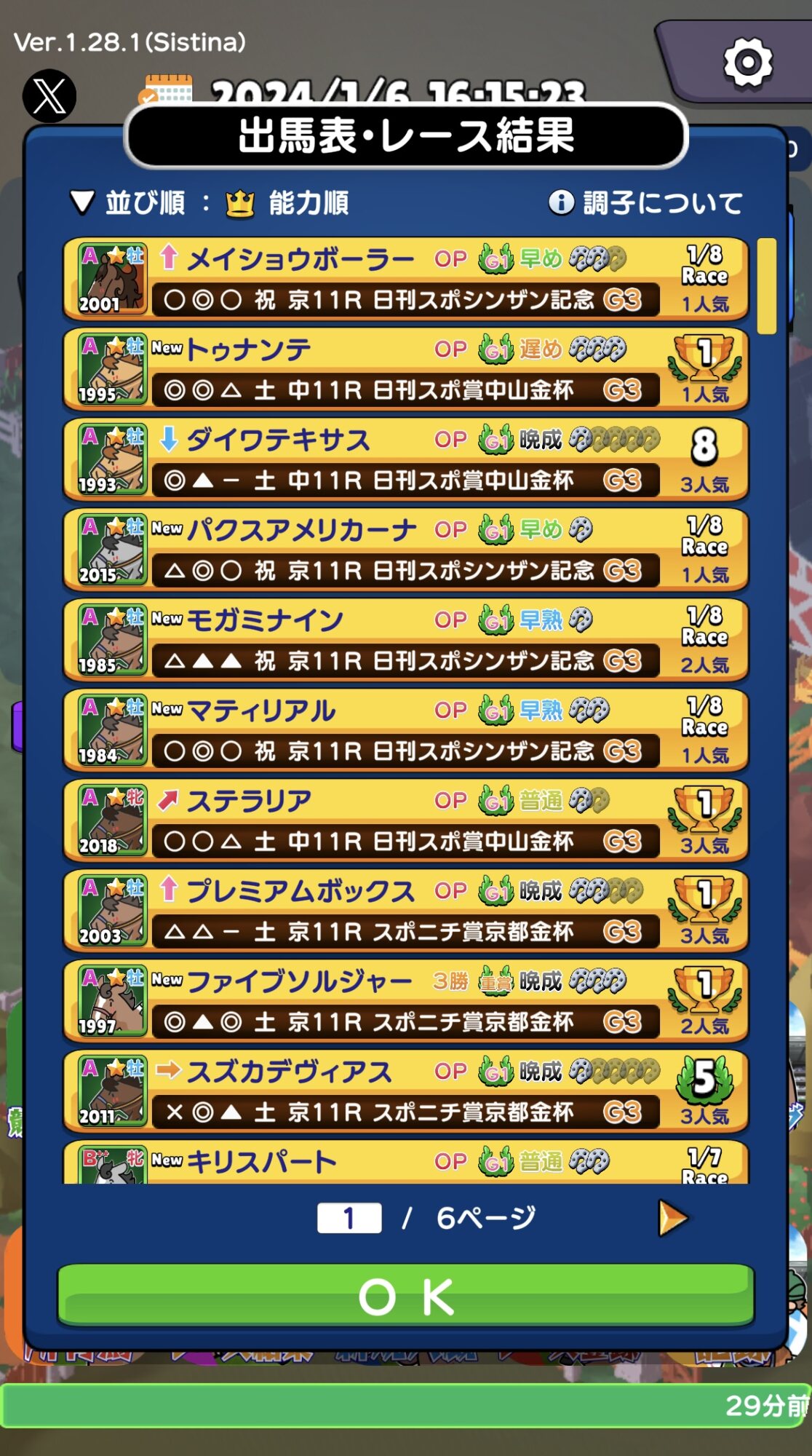Image resolution: width=812 pixels, height=1456 pixels.
Task: Tap the page number field
Action: [x=349, y=1218]
